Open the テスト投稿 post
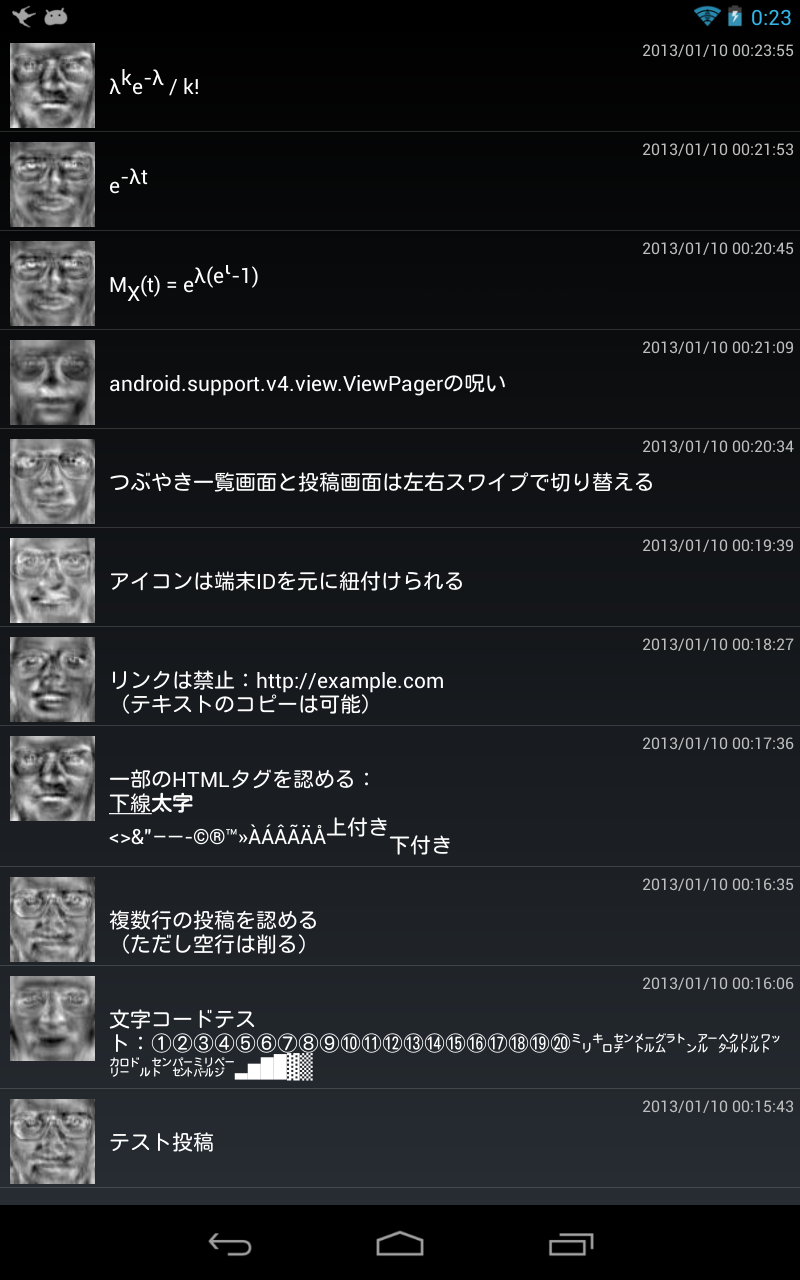Image resolution: width=800 pixels, height=1280 pixels. 400,1139
